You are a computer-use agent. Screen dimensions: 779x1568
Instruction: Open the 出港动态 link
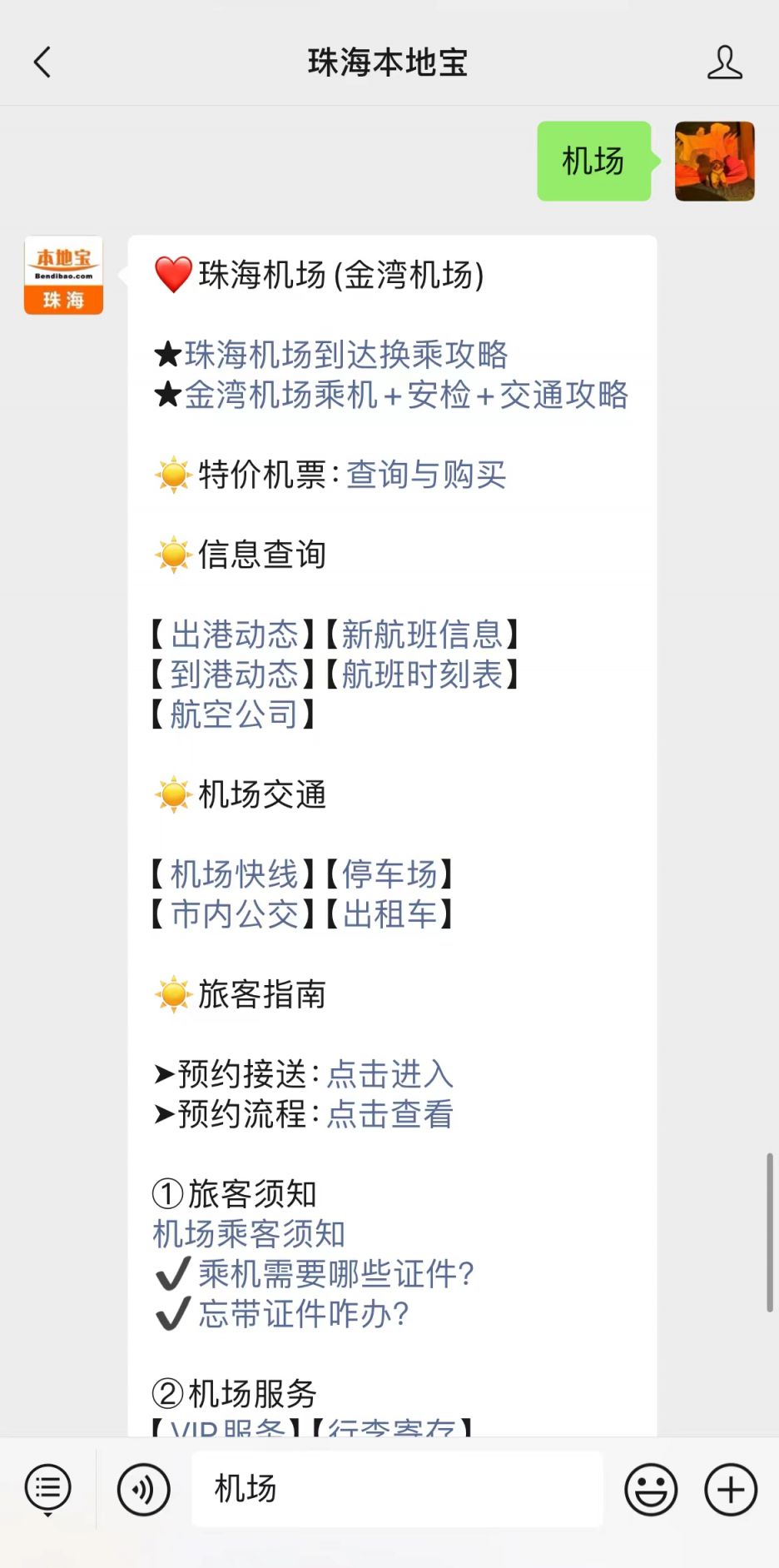tap(235, 635)
